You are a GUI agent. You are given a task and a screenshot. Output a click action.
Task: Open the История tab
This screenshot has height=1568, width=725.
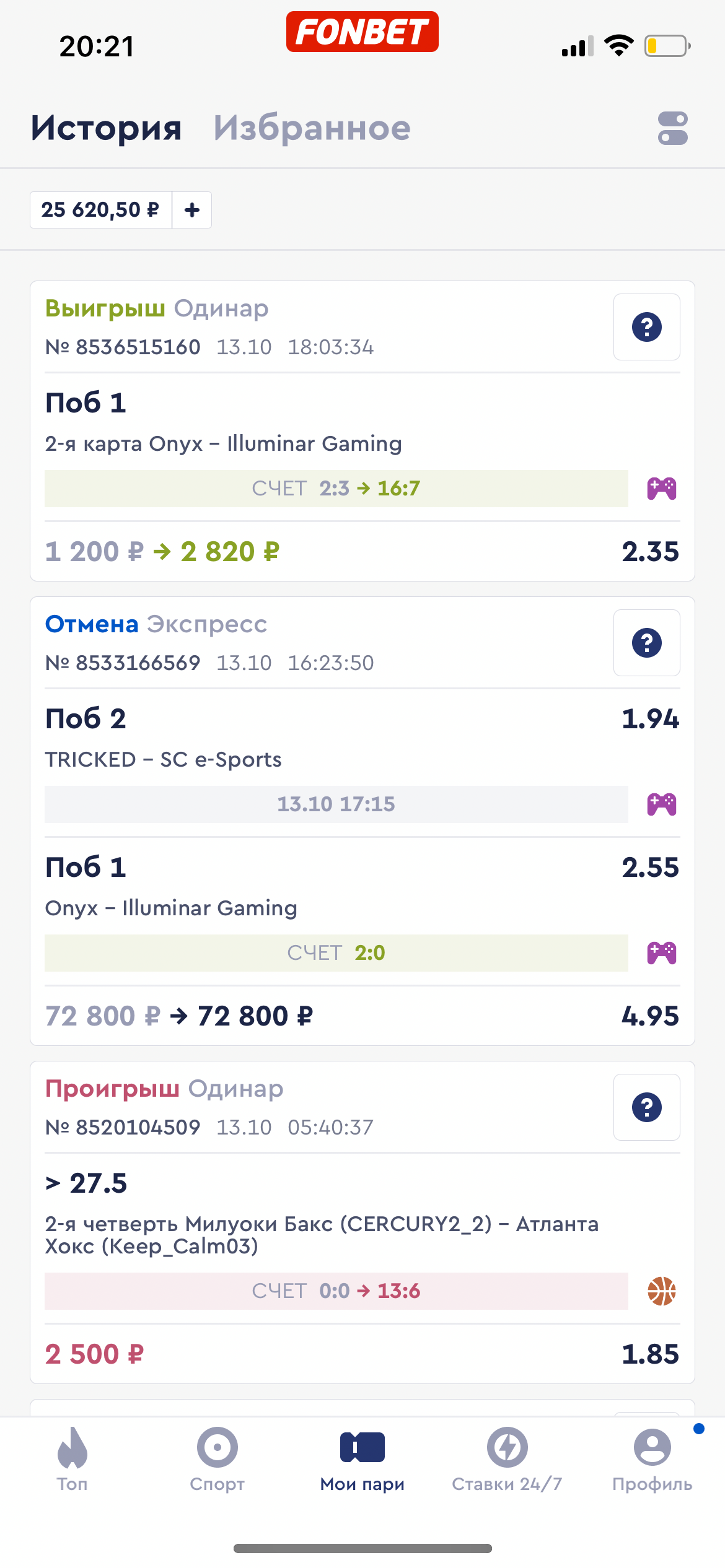107,128
